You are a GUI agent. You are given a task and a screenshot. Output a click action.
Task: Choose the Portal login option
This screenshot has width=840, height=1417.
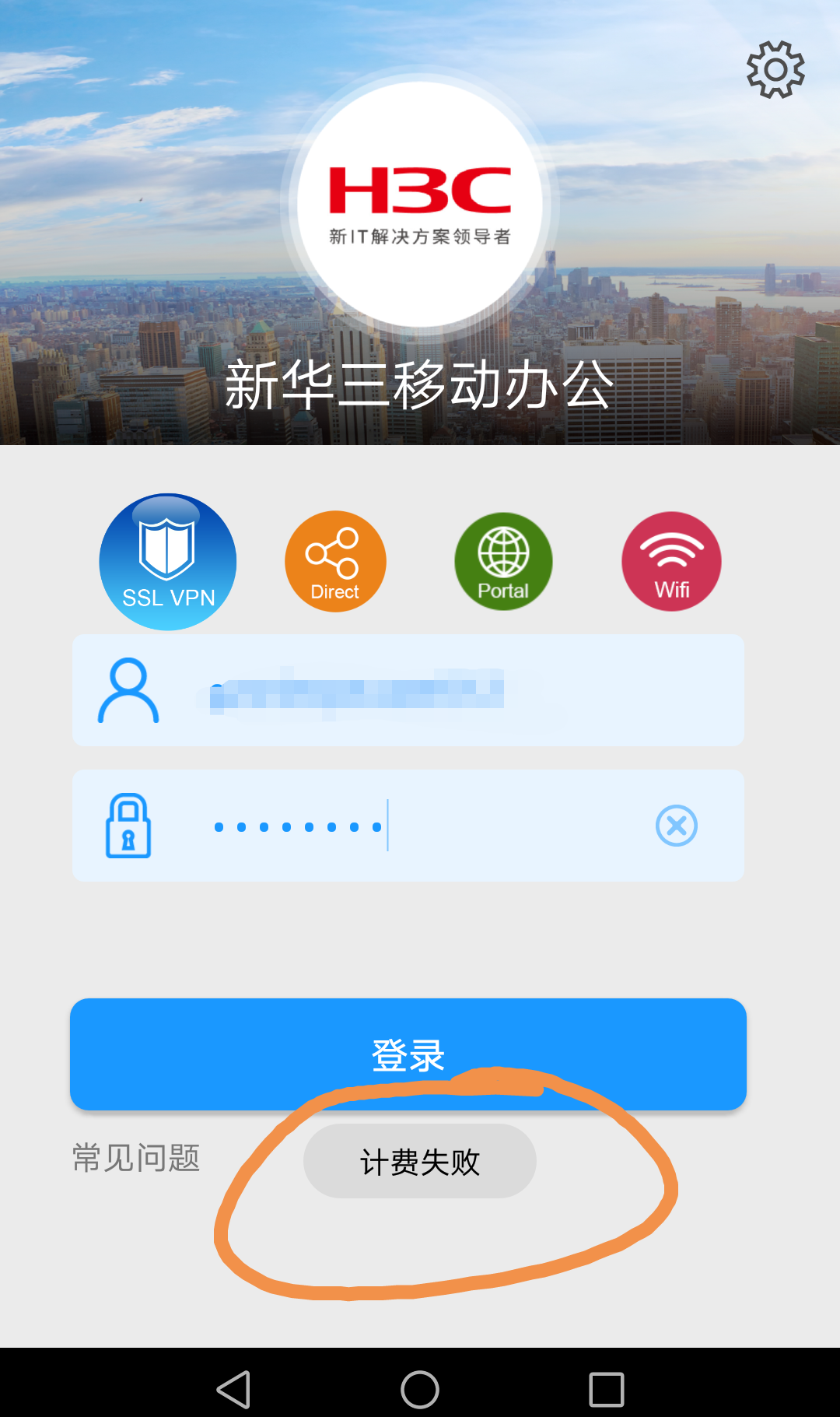click(503, 562)
